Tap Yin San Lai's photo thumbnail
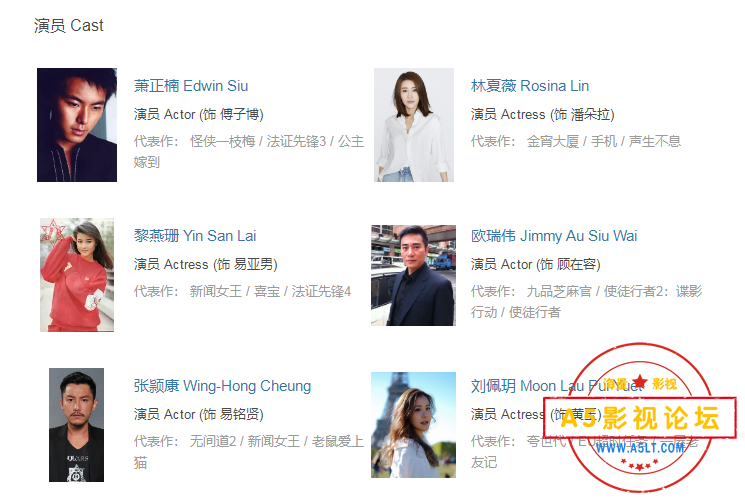Screen dimensions: 745x503 (77, 275)
